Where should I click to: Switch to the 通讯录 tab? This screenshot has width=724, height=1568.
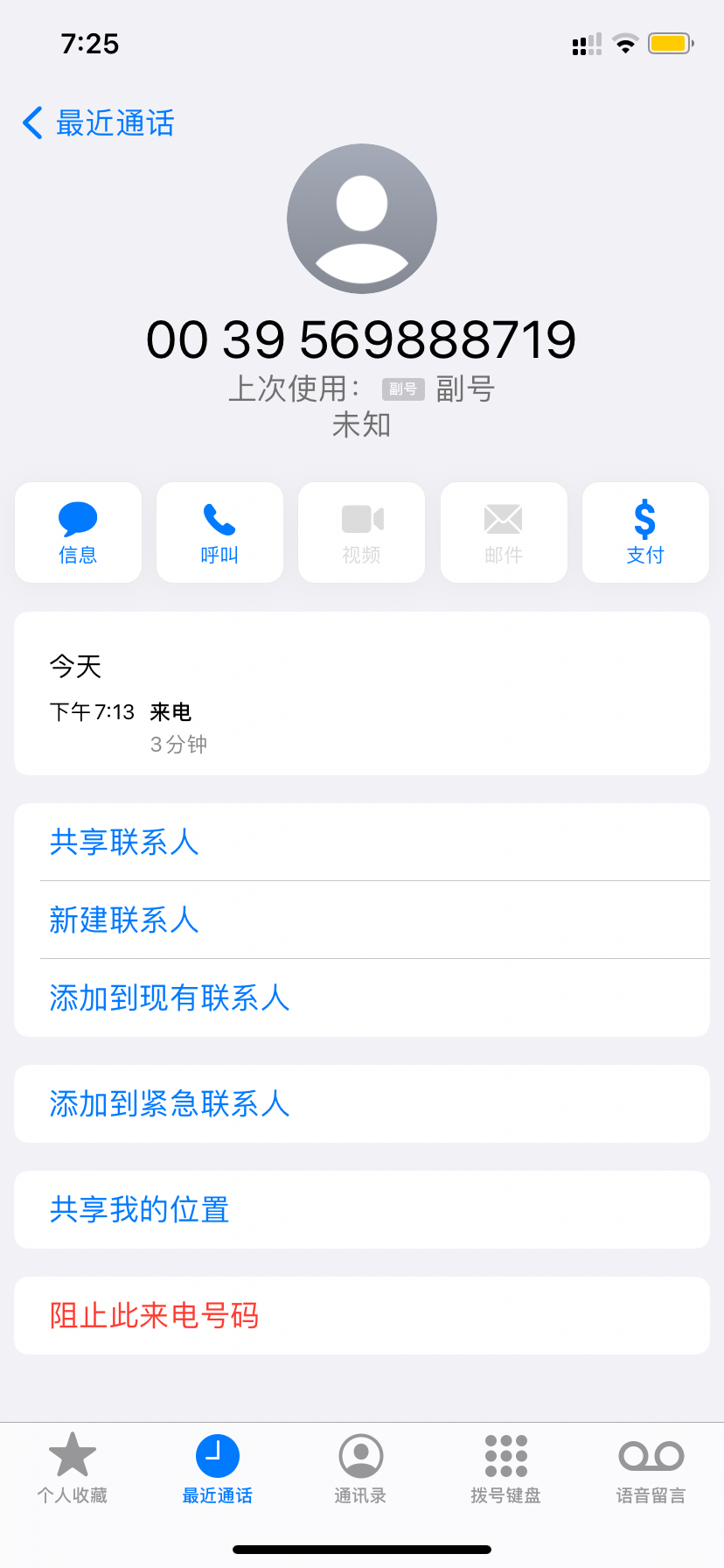click(360, 1468)
